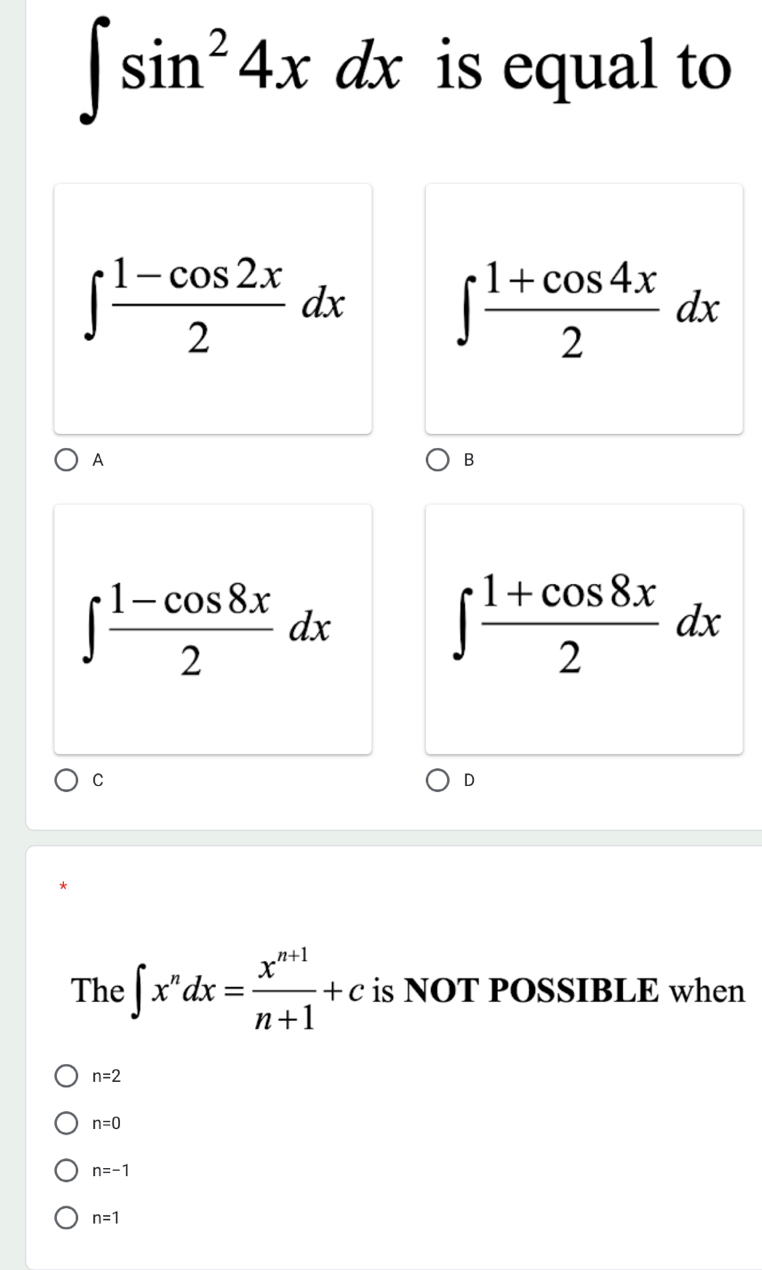Viewport: 762px width, 1270px height.
Task: Pick option C for the sin²4x integral
Action: click(67, 781)
